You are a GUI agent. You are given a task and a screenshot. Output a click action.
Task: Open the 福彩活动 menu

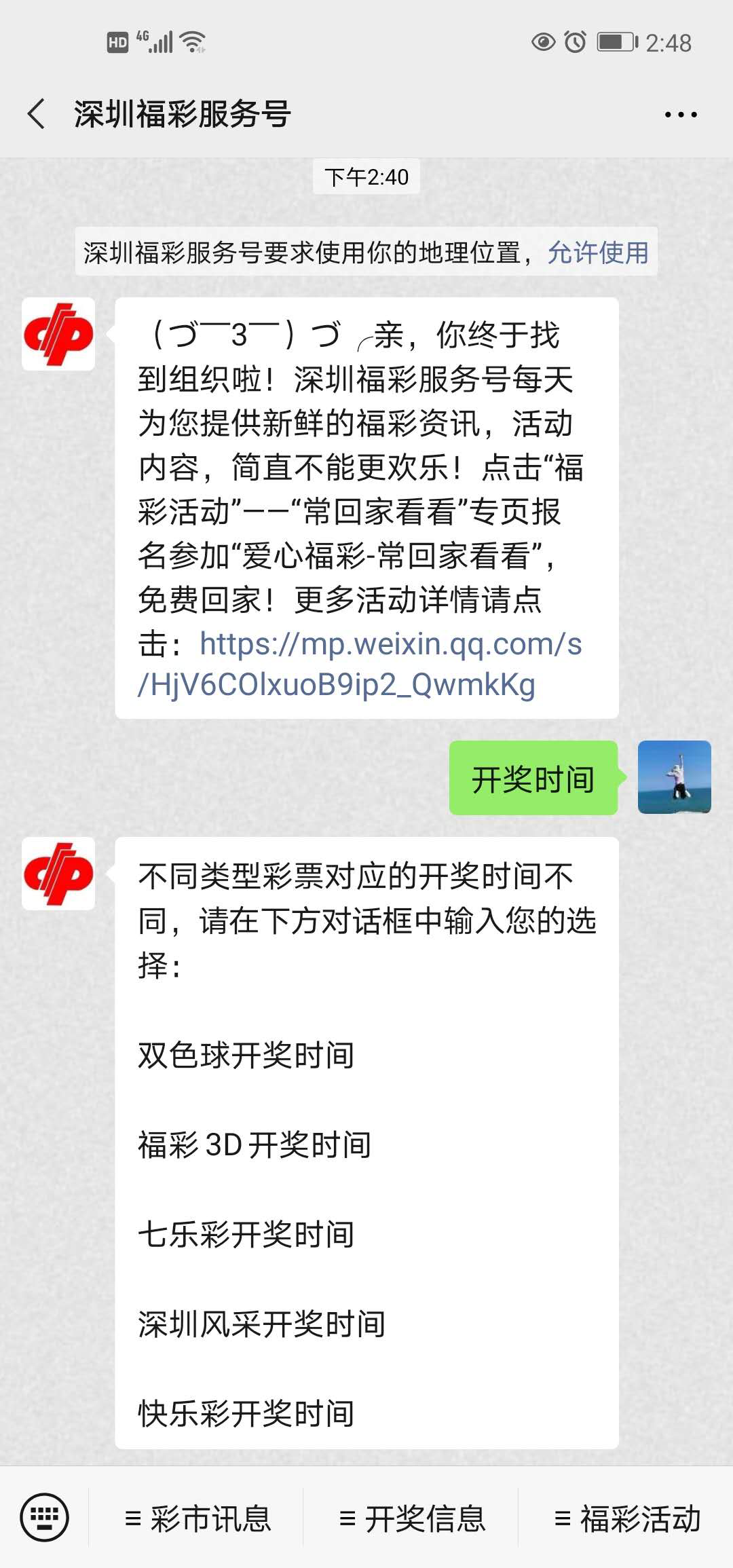627,1518
